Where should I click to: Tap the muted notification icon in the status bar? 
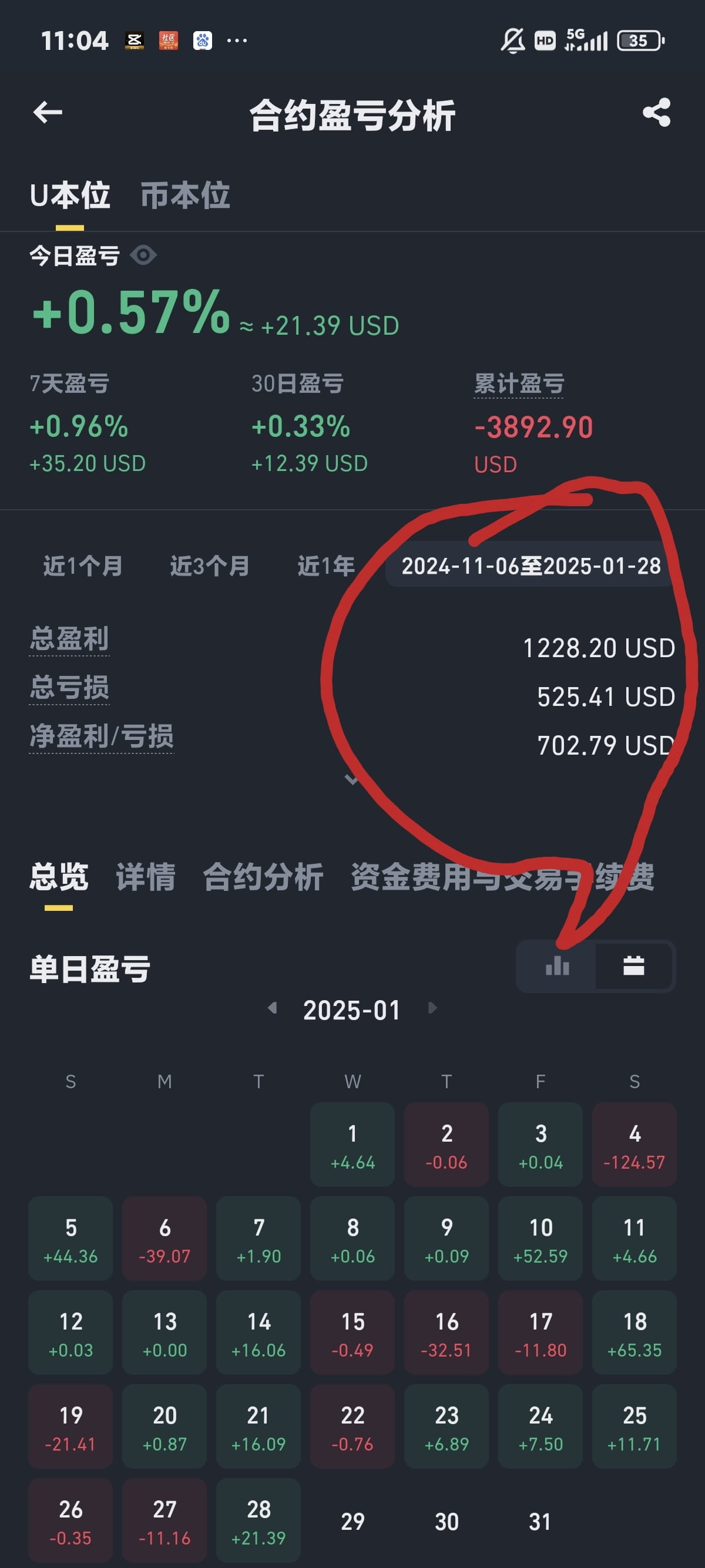tap(513, 39)
